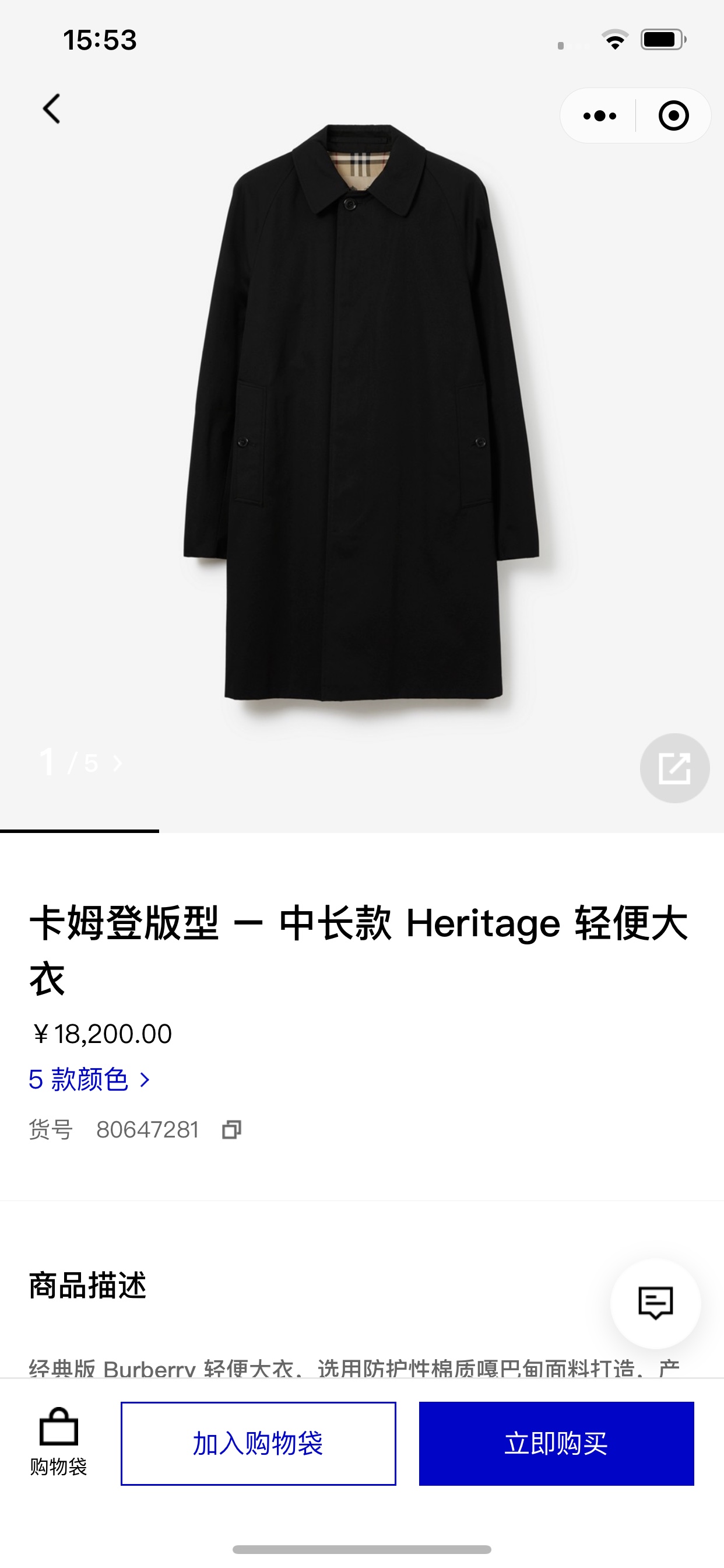This screenshot has height=1568, width=724.
Task: Copy the product number 80647281
Action: (x=232, y=1130)
